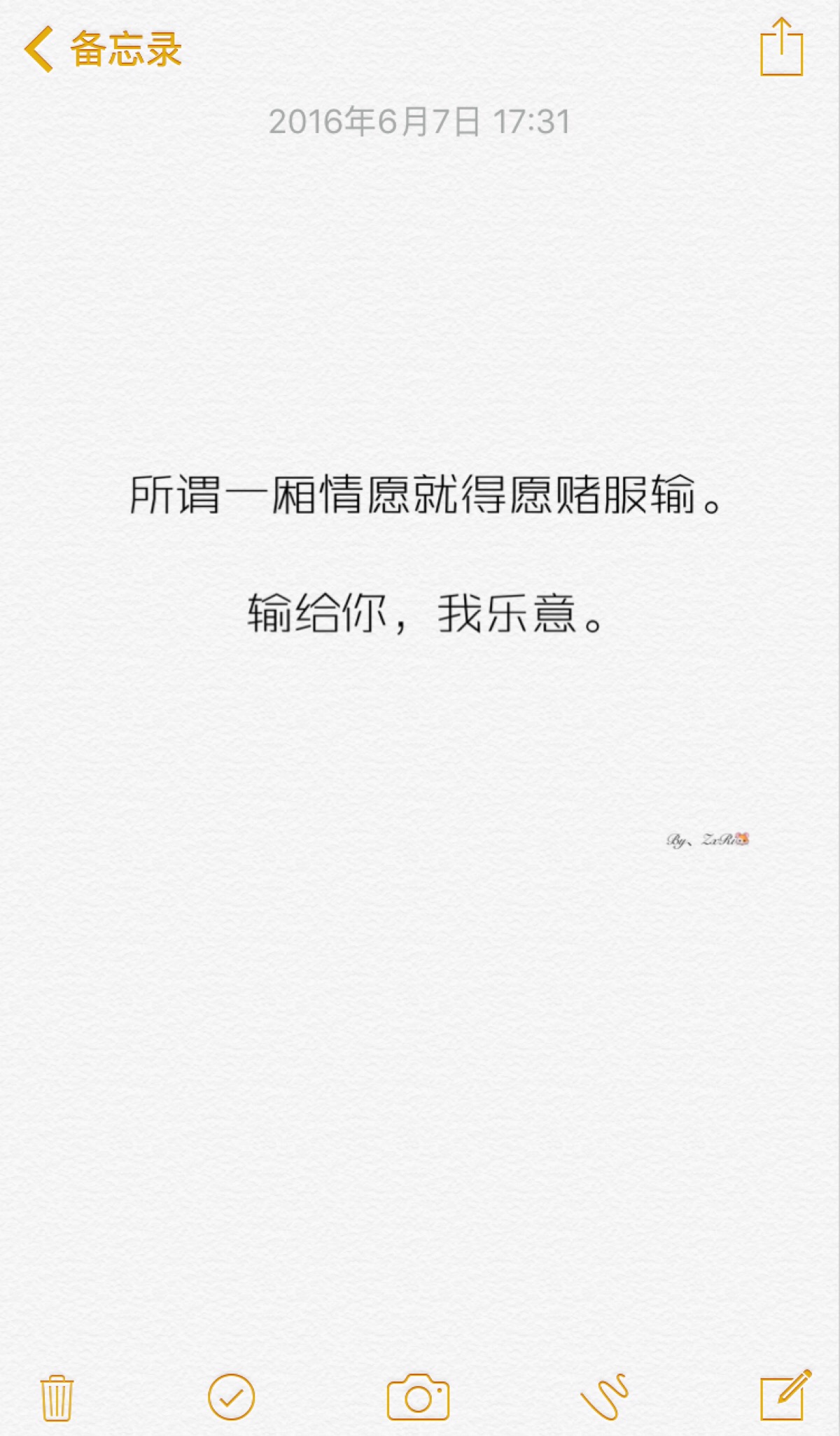This screenshot has width=840, height=1436.
Task: Open the camera to add a photo
Action: tap(418, 1397)
